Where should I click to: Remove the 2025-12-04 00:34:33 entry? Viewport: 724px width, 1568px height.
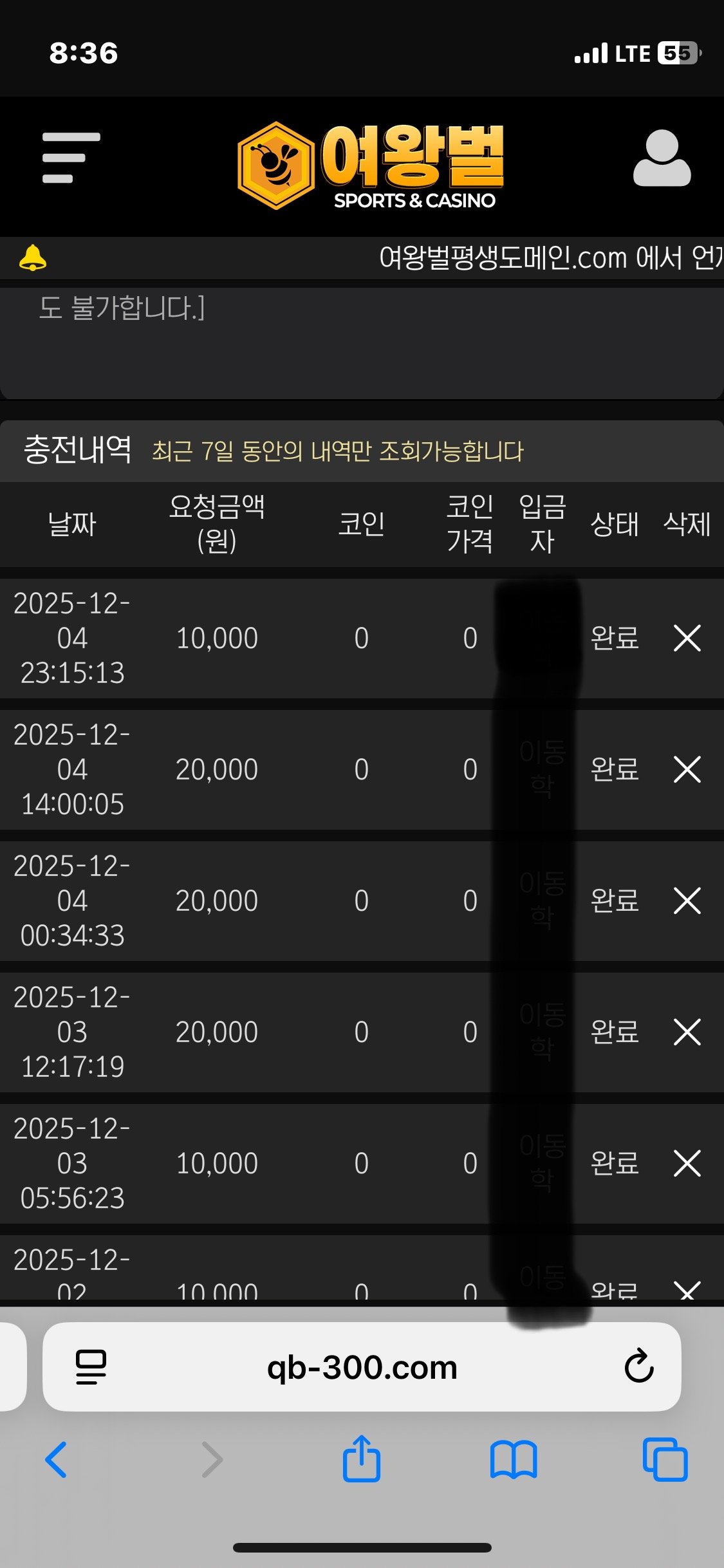click(x=687, y=901)
